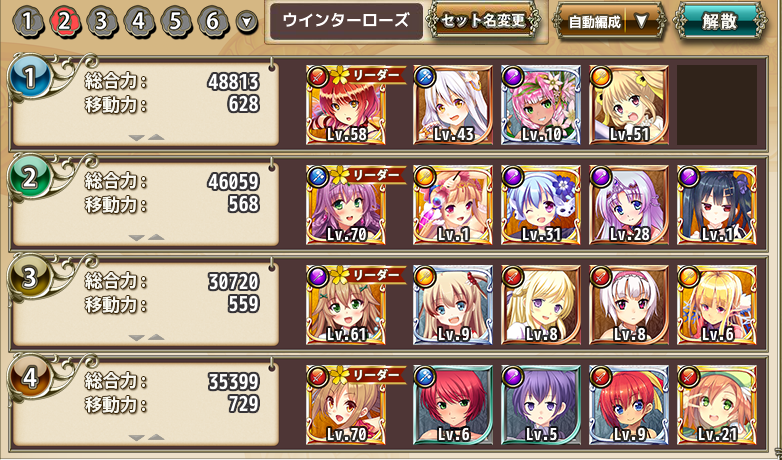Viewport: 782px width, 460px height.
Task: Switch to party set tab 3
Action: click(x=100, y=20)
